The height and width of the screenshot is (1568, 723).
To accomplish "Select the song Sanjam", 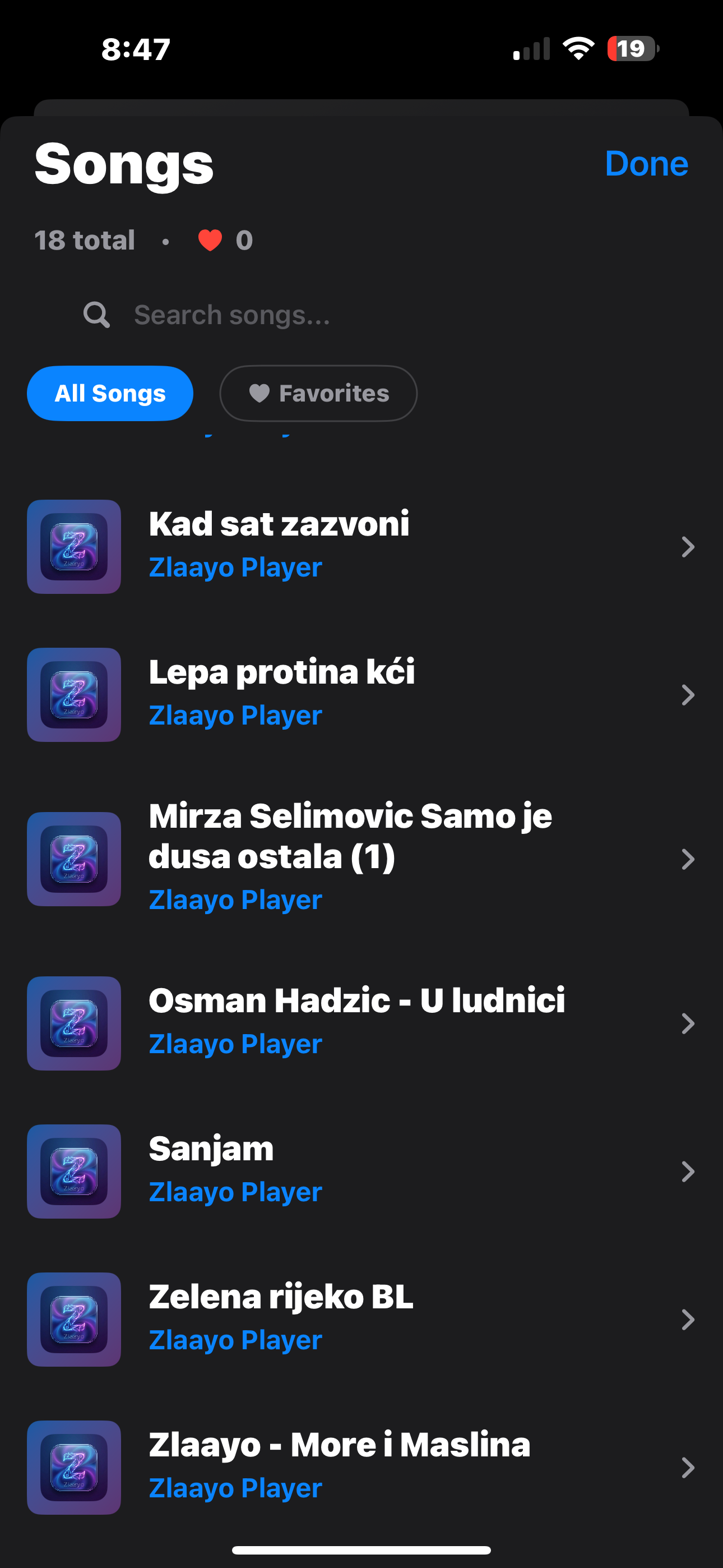I will 361,1170.
